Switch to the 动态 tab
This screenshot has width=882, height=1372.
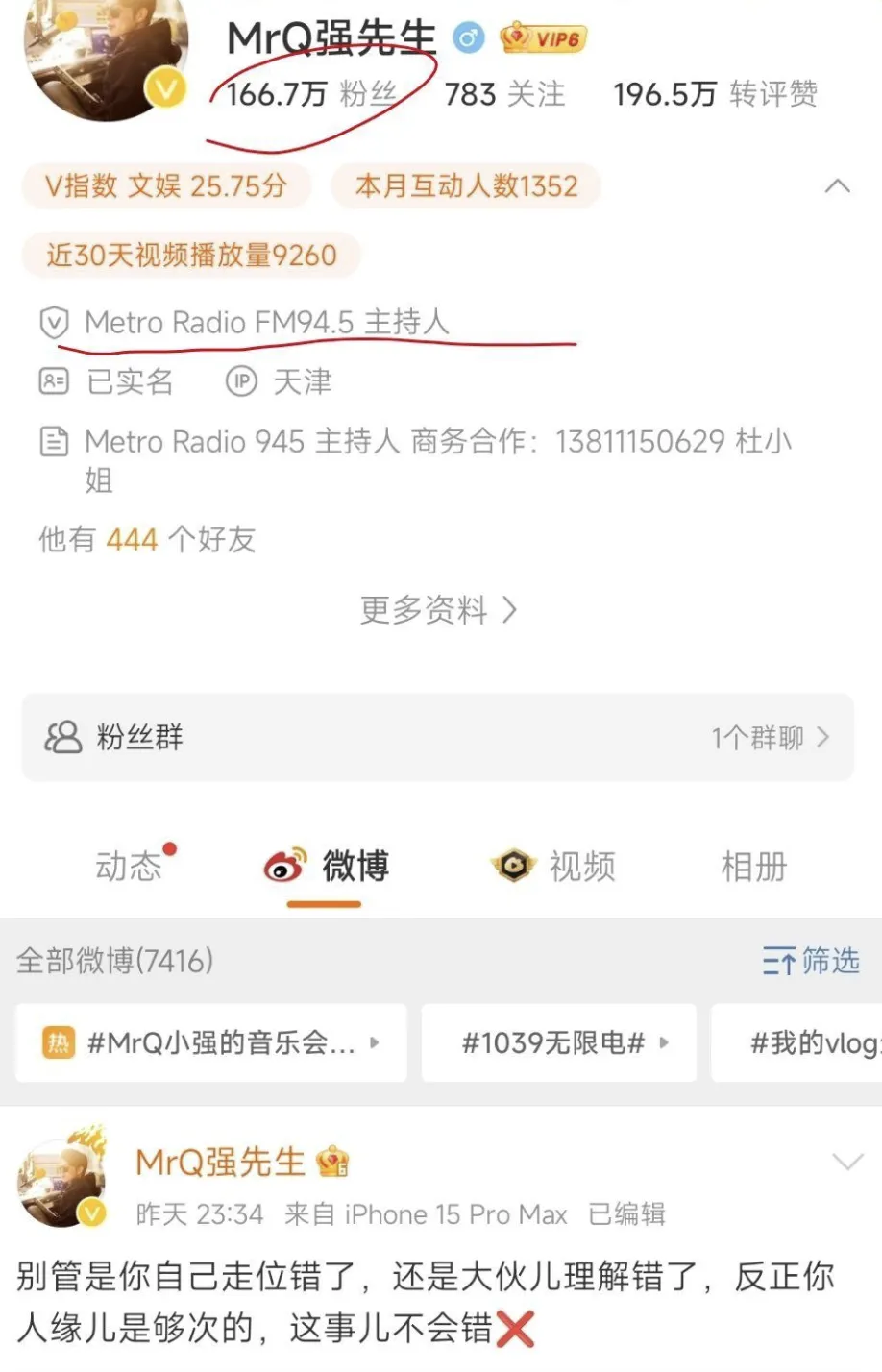(129, 867)
